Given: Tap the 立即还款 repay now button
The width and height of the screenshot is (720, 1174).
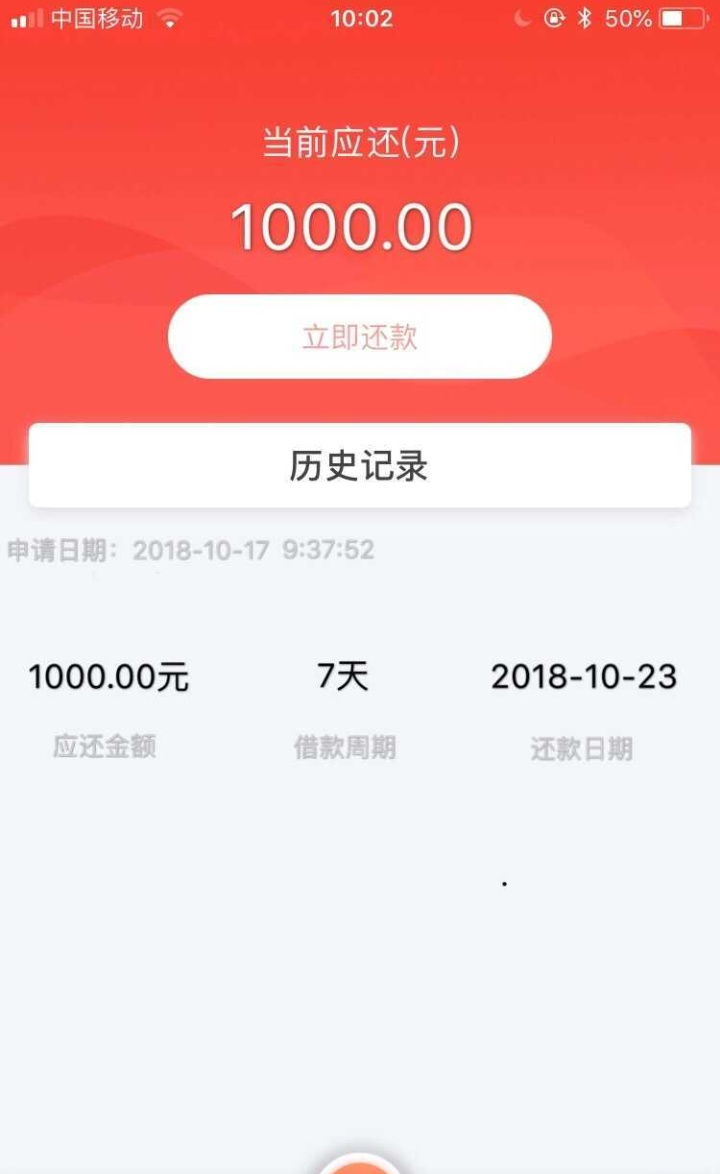Looking at the screenshot, I should click(x=360, y=336).
